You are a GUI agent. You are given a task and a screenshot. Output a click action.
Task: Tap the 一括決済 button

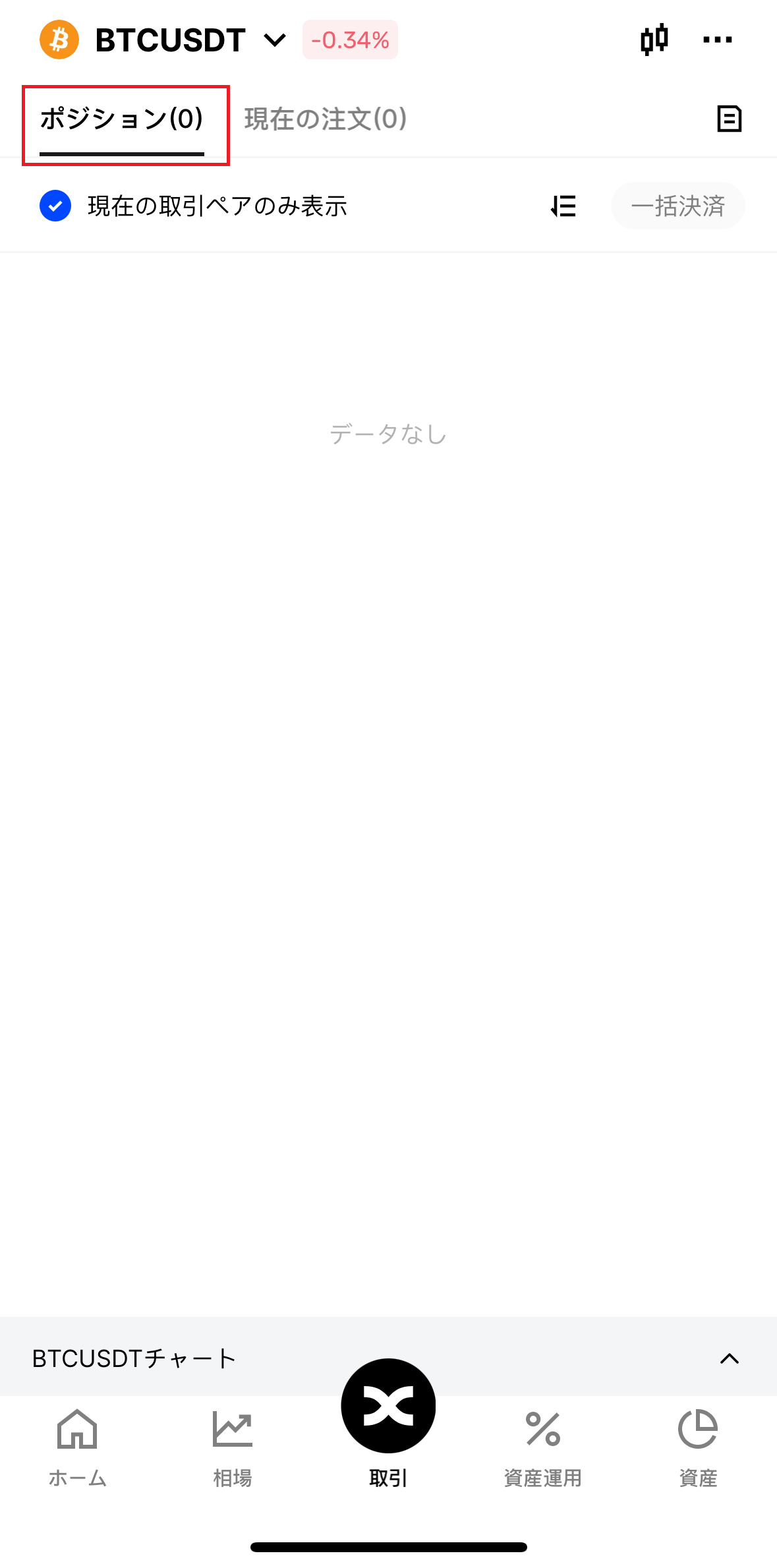(x=677, y=206)
